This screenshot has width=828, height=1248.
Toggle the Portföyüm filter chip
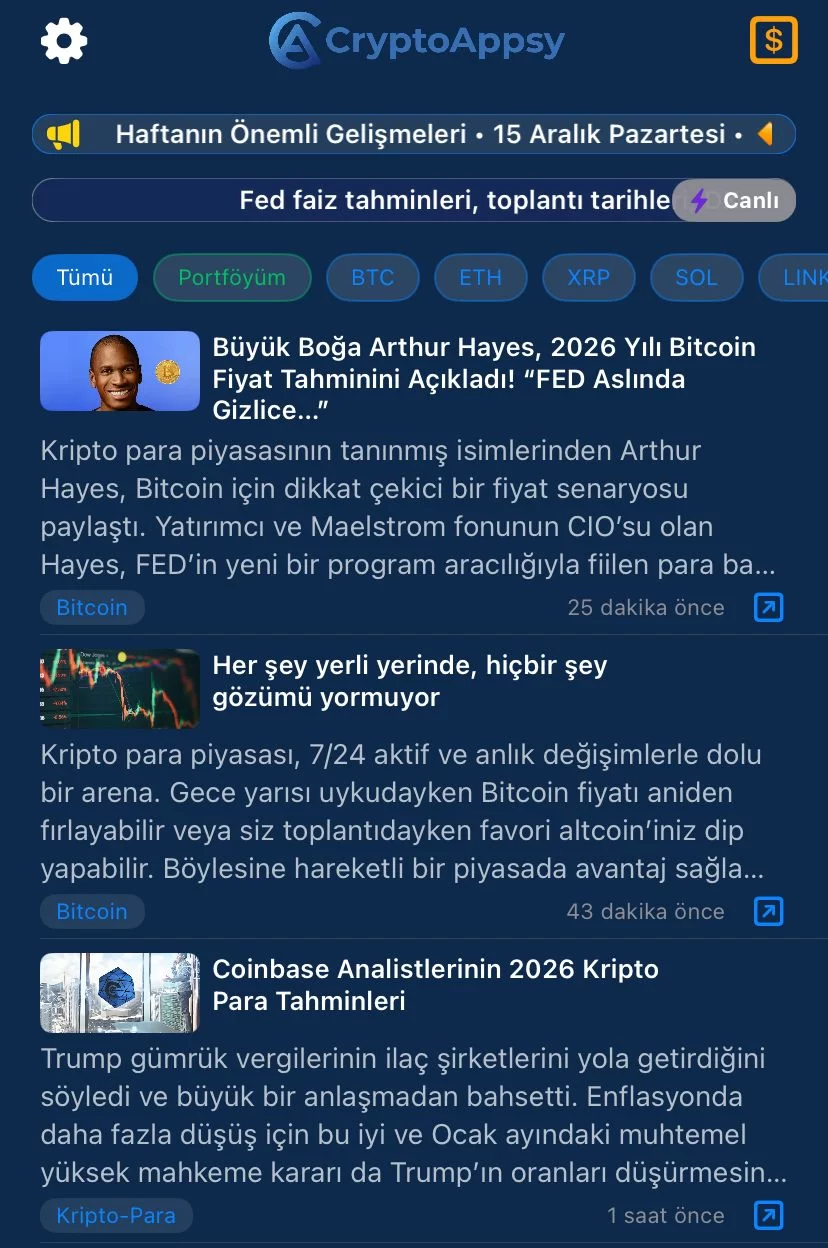[232, 277]
